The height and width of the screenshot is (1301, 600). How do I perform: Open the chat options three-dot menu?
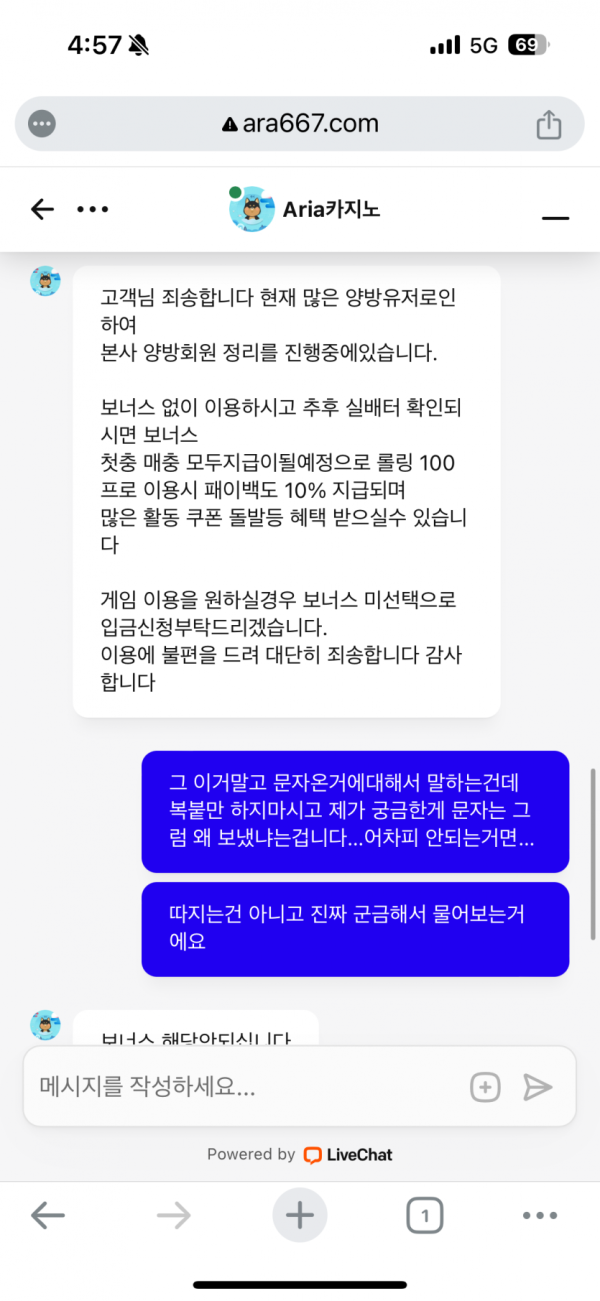pos(93,209)
